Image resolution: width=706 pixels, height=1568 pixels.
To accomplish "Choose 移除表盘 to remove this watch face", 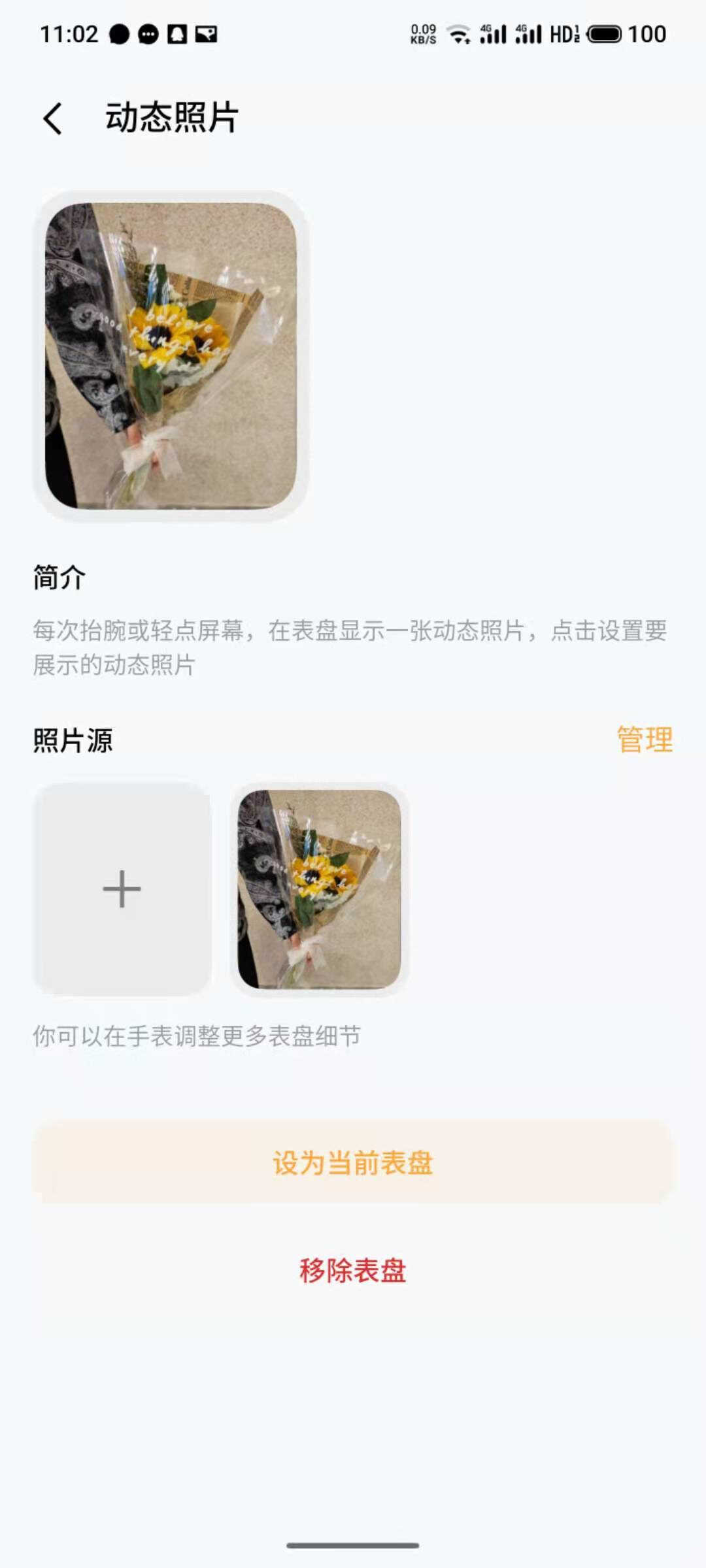I will coord(353,1271).
